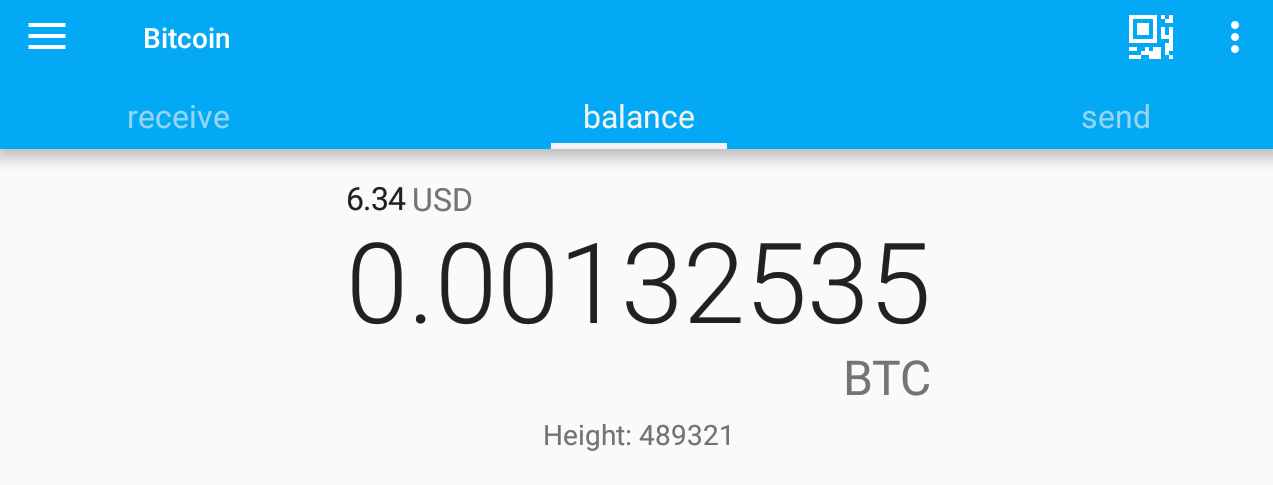This screenshot has width=1273, height=485.
Task: Scan a QR code
Action: pyautogui.click(x=1150, y=38)
